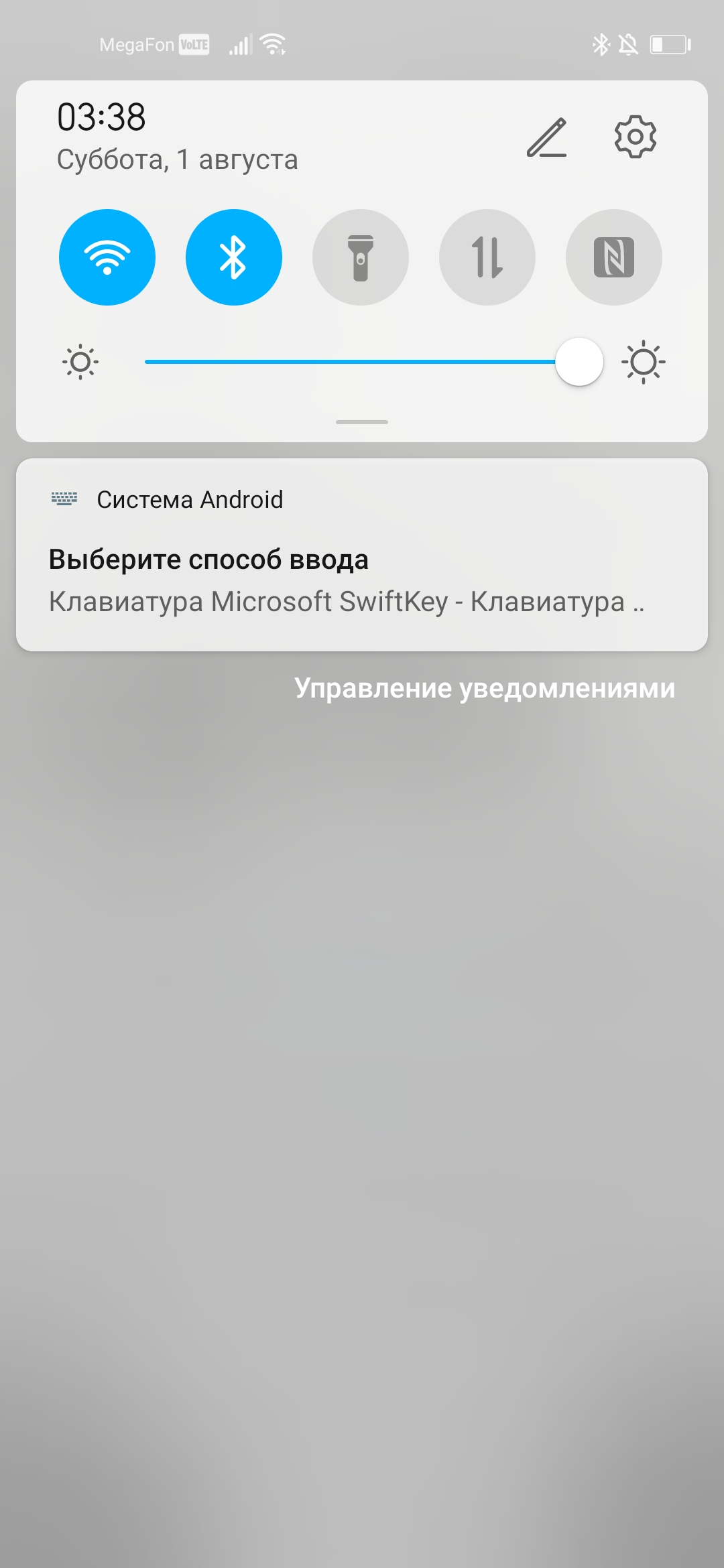Disable Bluetooth in quick settings
The image size is (724, 1568).
click(x=234, y=257)
